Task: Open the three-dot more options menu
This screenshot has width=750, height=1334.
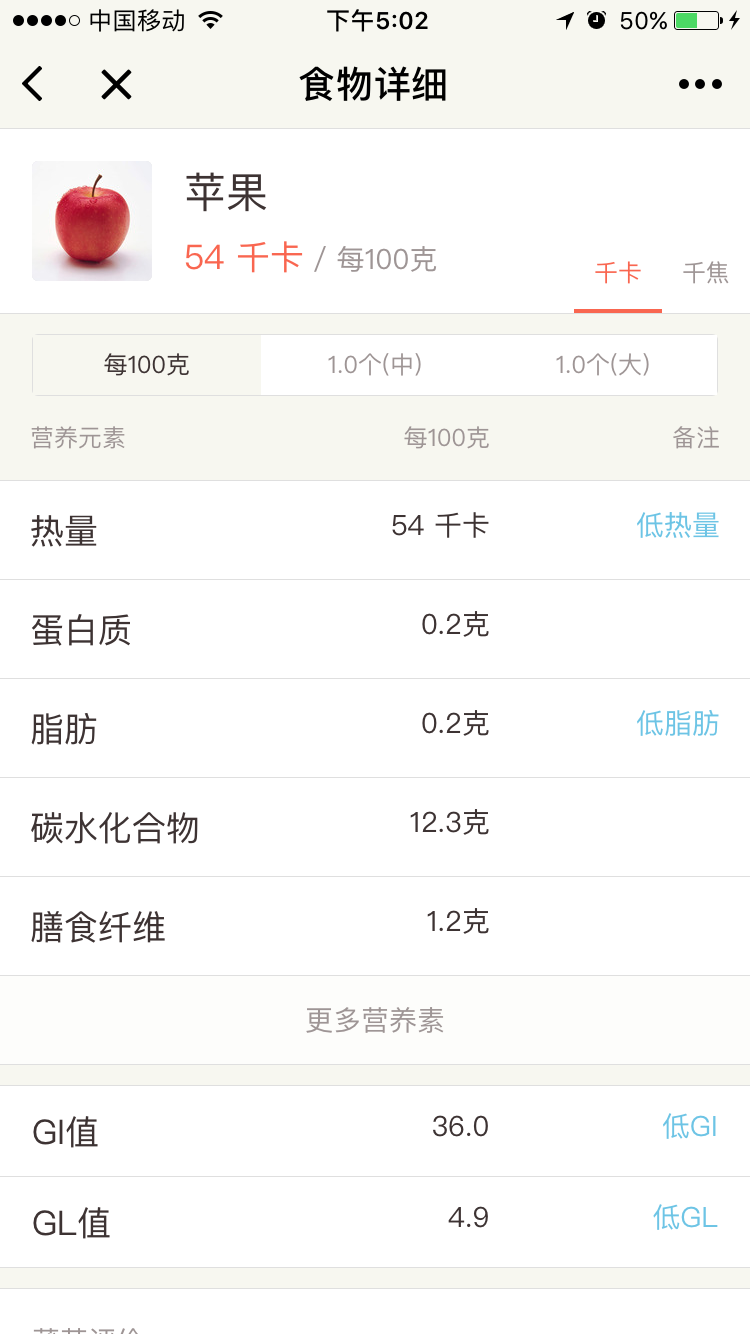Action: [x=700, y=85]
